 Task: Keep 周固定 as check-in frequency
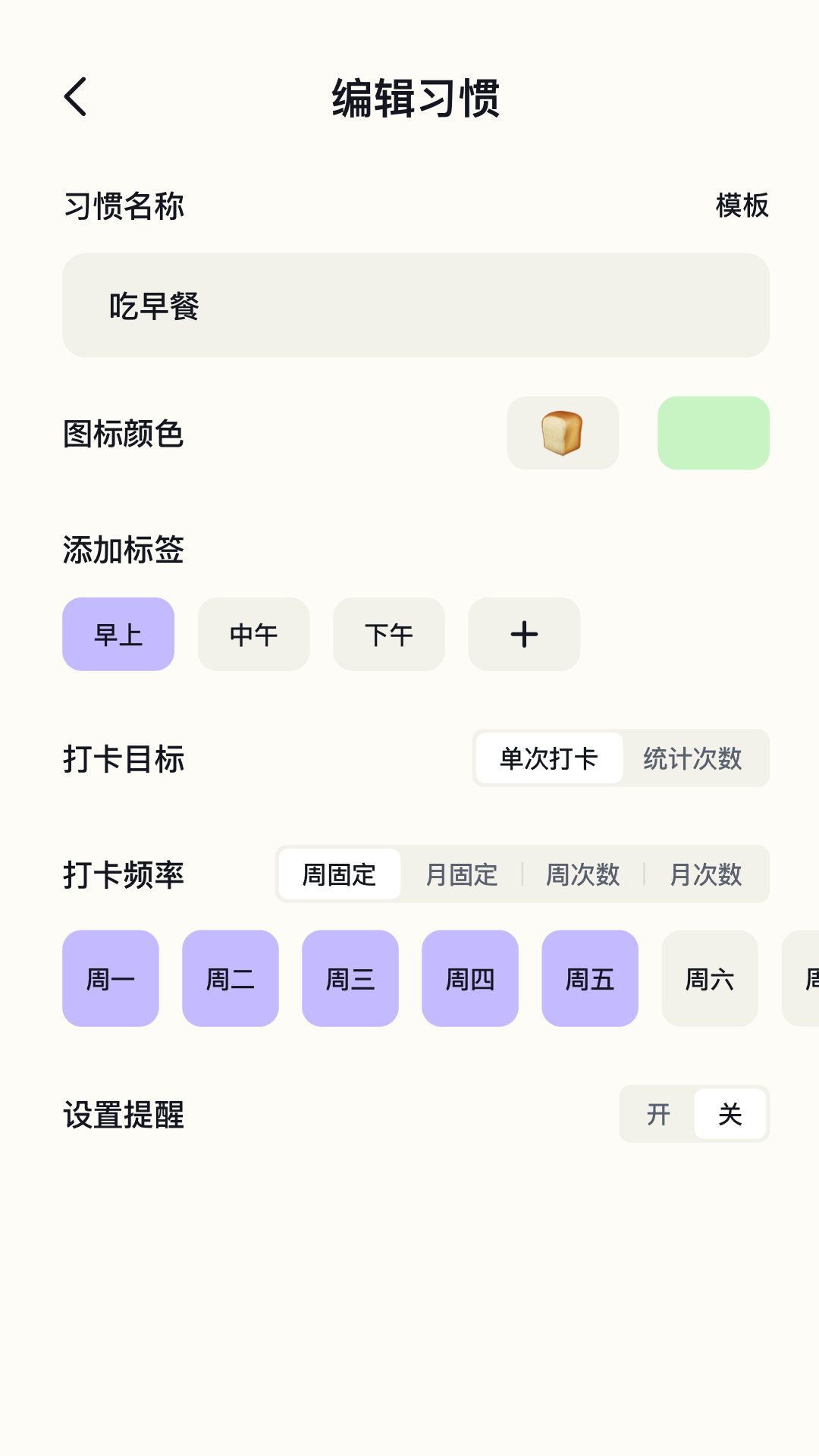point(339,874)
